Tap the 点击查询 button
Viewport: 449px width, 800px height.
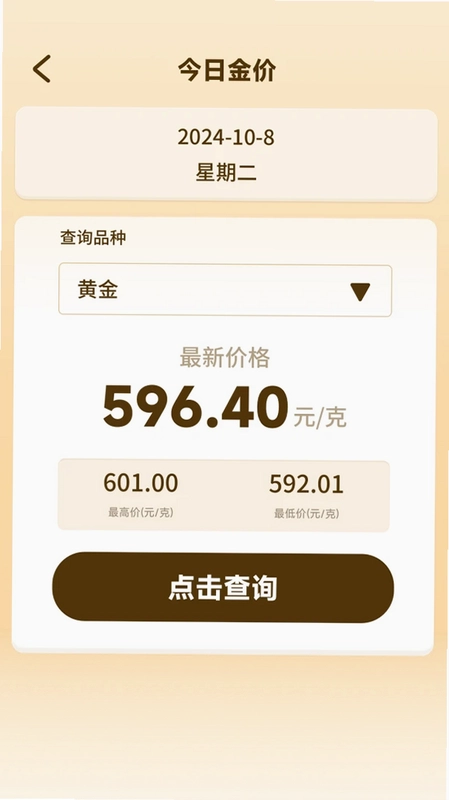[223, 587]
